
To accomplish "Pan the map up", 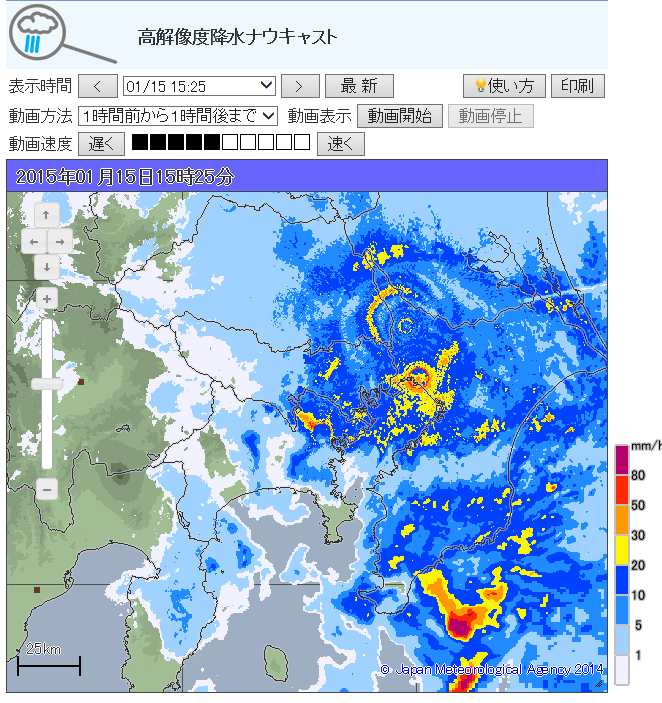I will (47, 214).
